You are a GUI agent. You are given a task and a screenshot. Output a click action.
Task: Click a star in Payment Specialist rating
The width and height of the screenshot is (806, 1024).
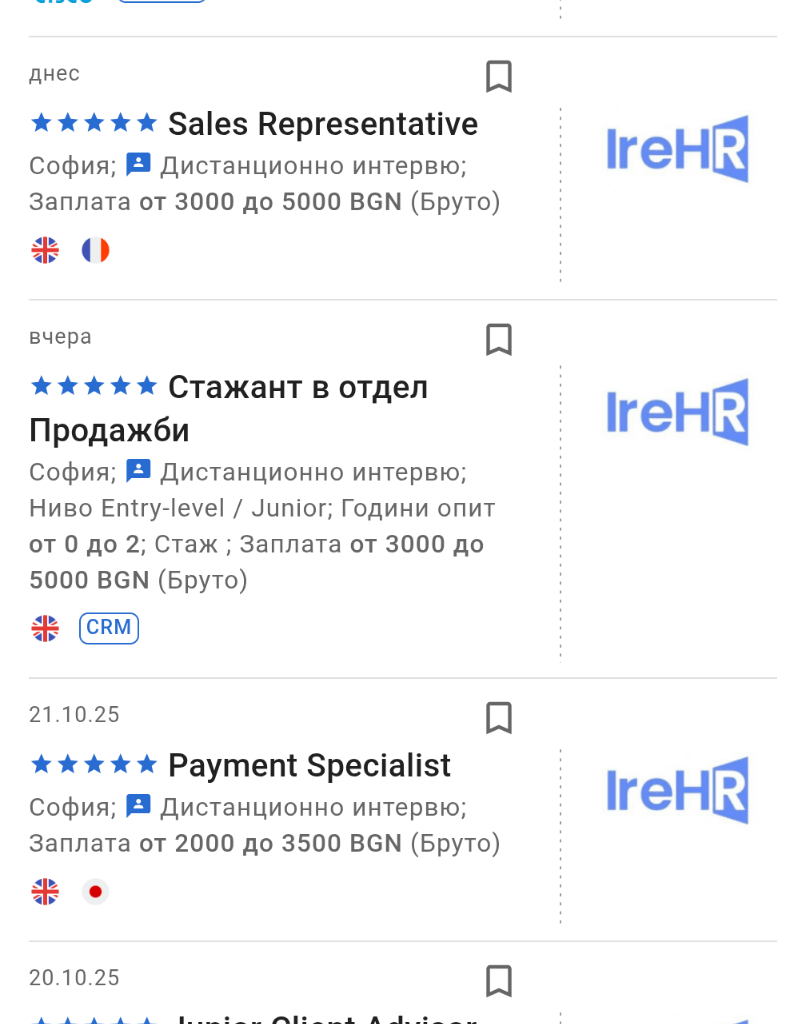click(x=95, y=765)
